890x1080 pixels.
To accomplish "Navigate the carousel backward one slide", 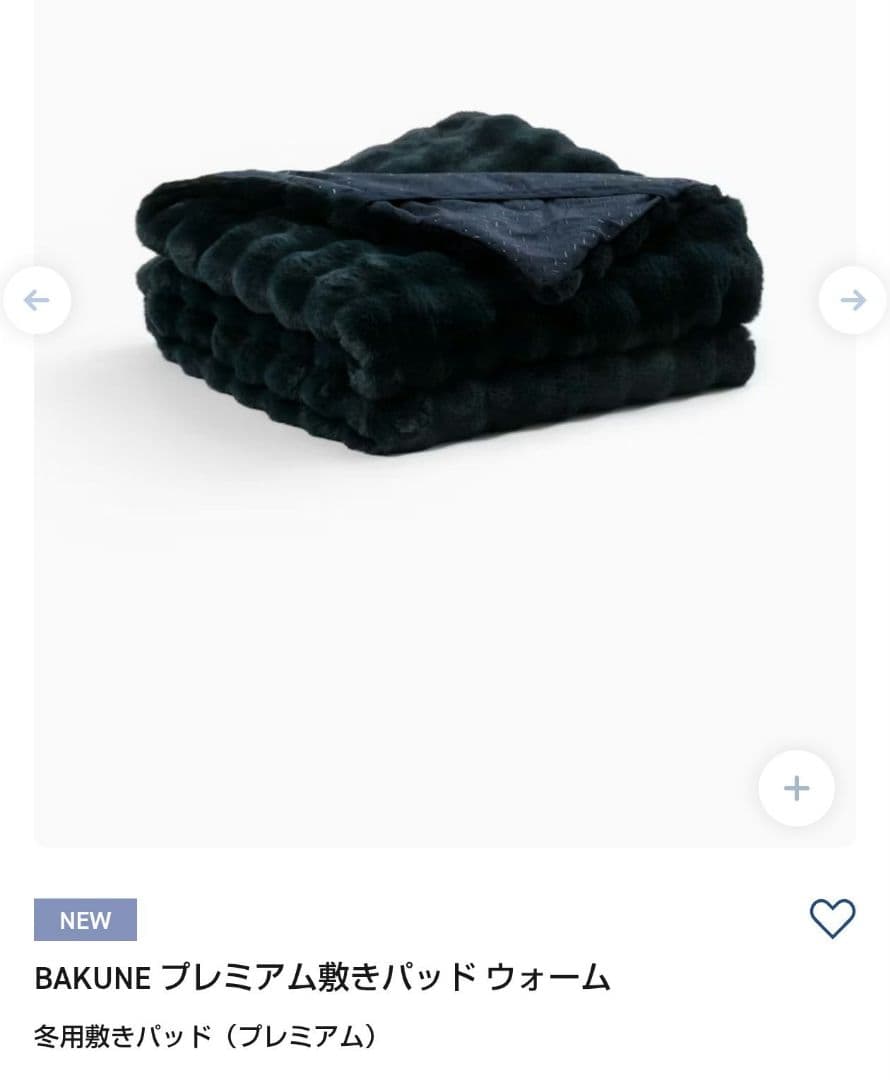I will click(37, 300).
